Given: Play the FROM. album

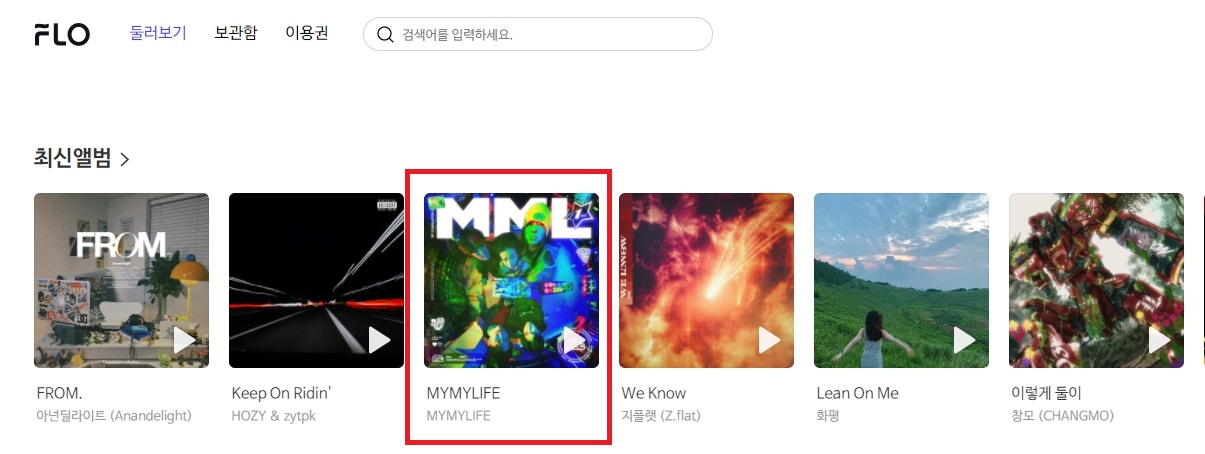Looking at the screenshot, I should 185,340.
